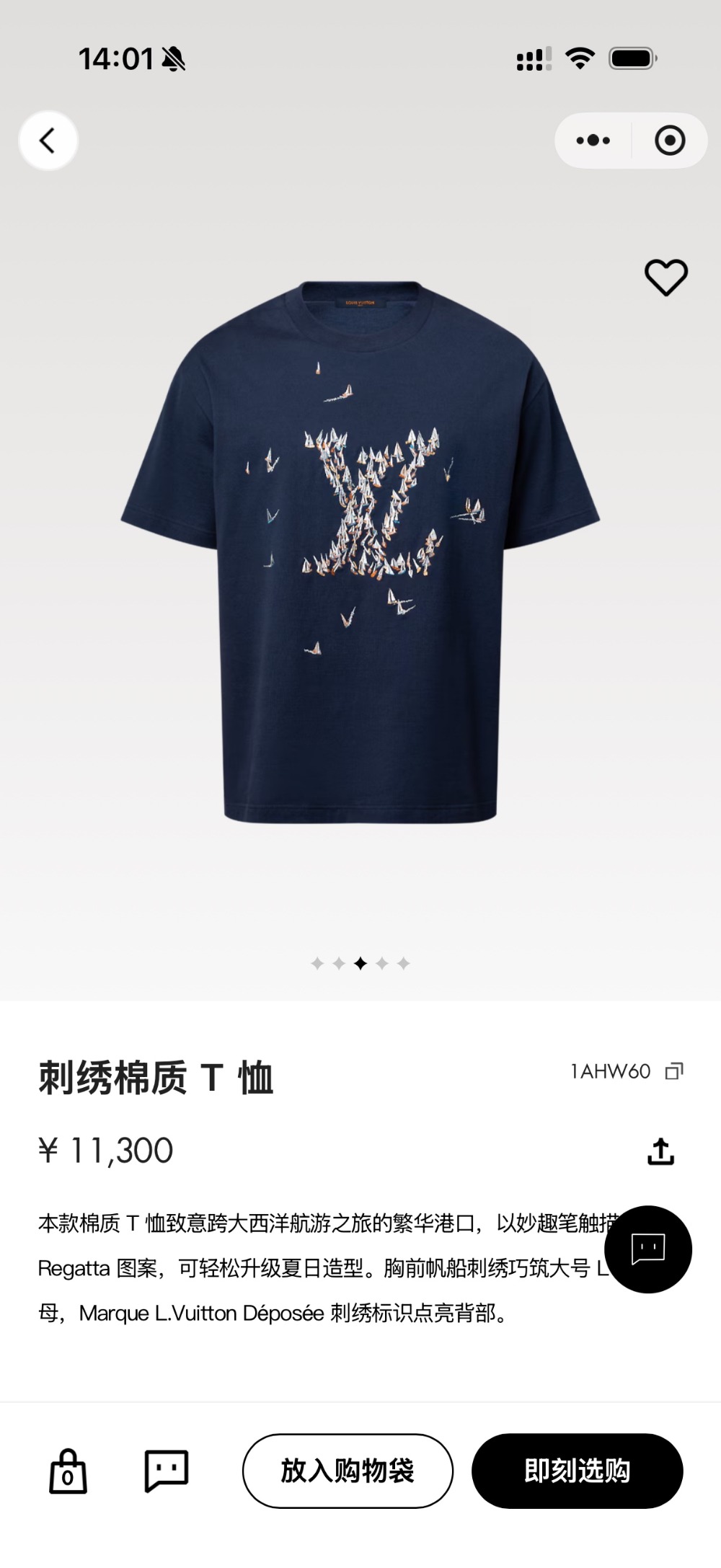Close the mini program with the circle button
Viewport: 721px width, 1568px height.
670,141
